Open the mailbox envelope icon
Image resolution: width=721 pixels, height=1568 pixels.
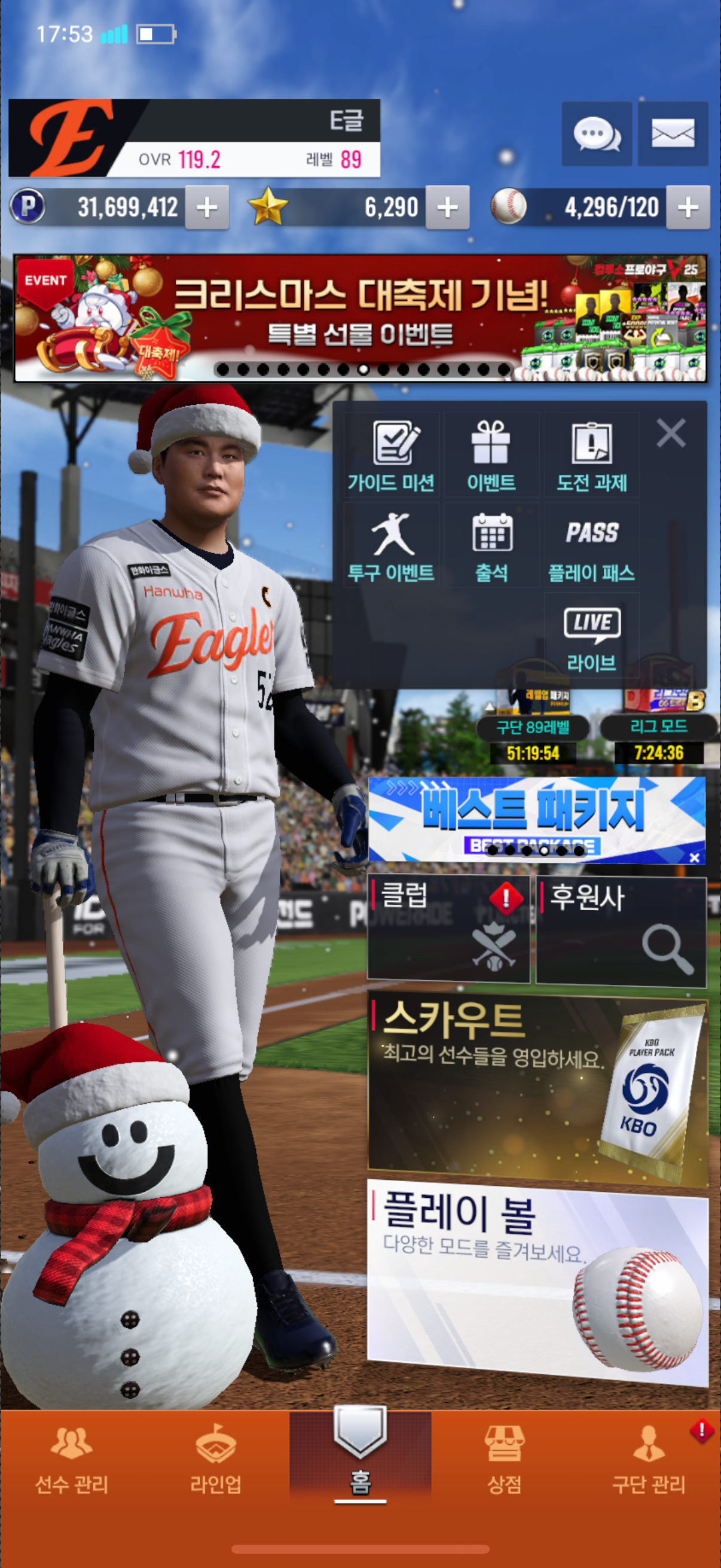click(x=673, y=133)
